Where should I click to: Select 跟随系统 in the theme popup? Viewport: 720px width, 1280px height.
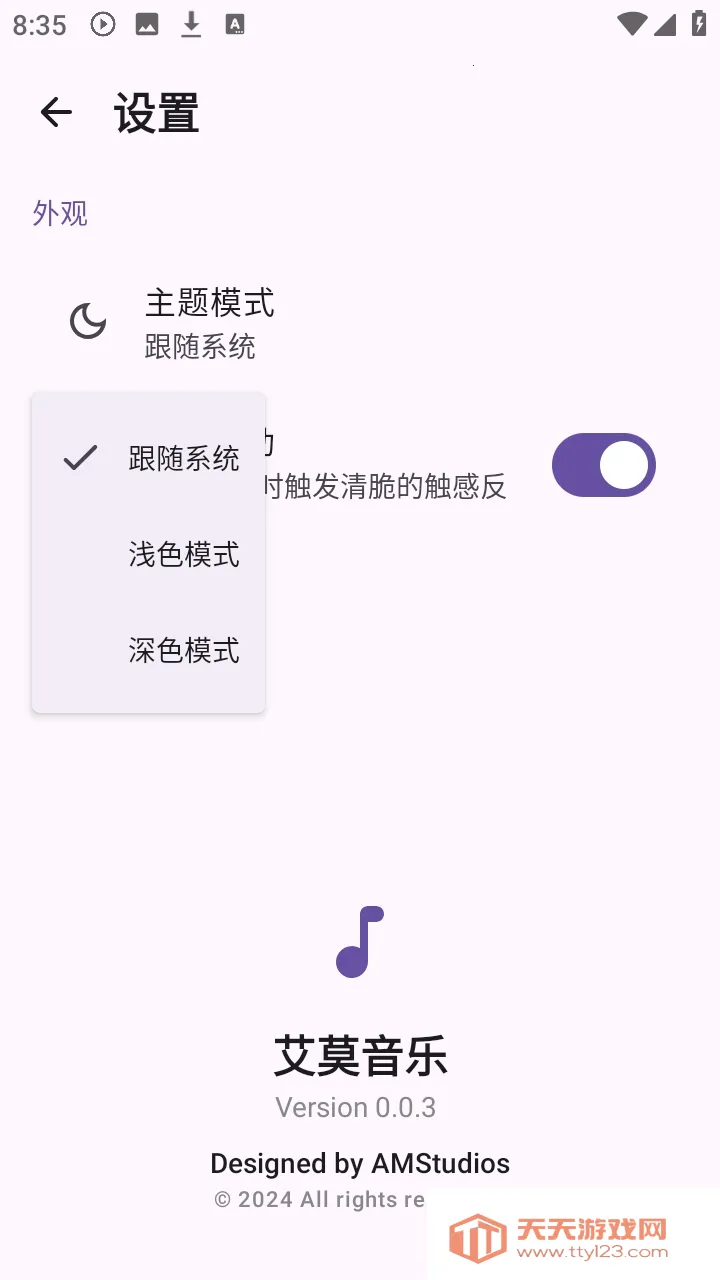[183, 459]
